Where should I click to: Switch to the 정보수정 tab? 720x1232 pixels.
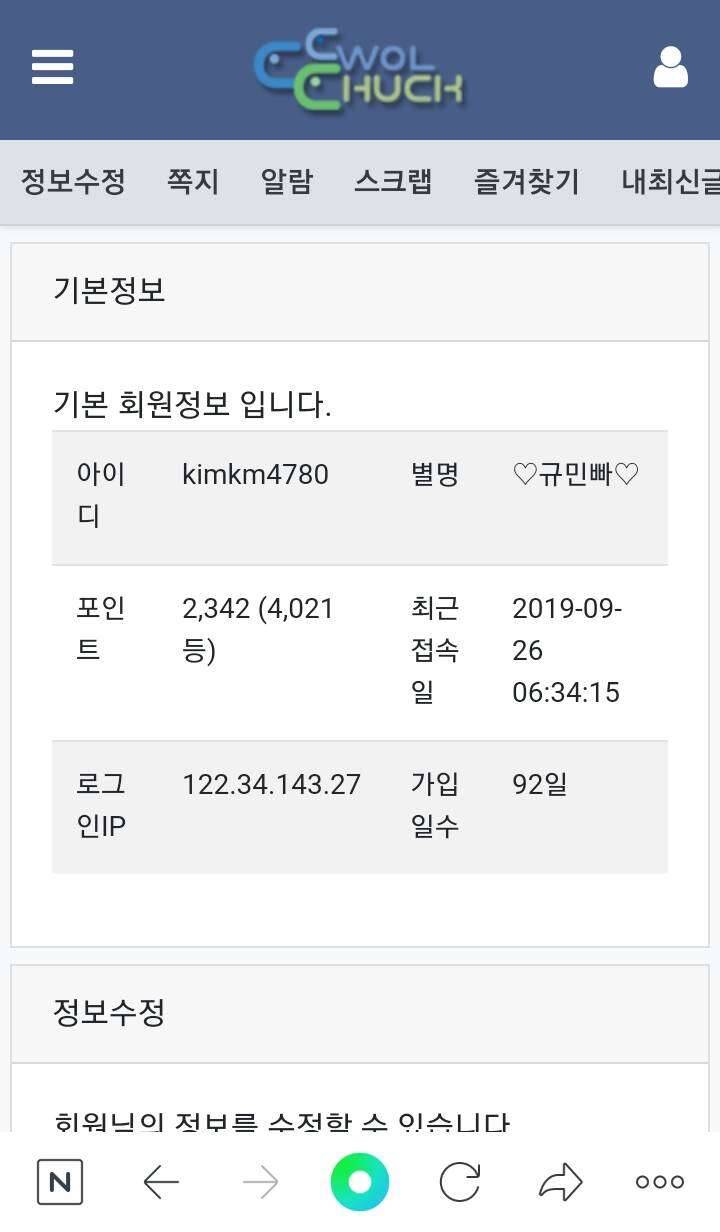click(x=73, y=182)
